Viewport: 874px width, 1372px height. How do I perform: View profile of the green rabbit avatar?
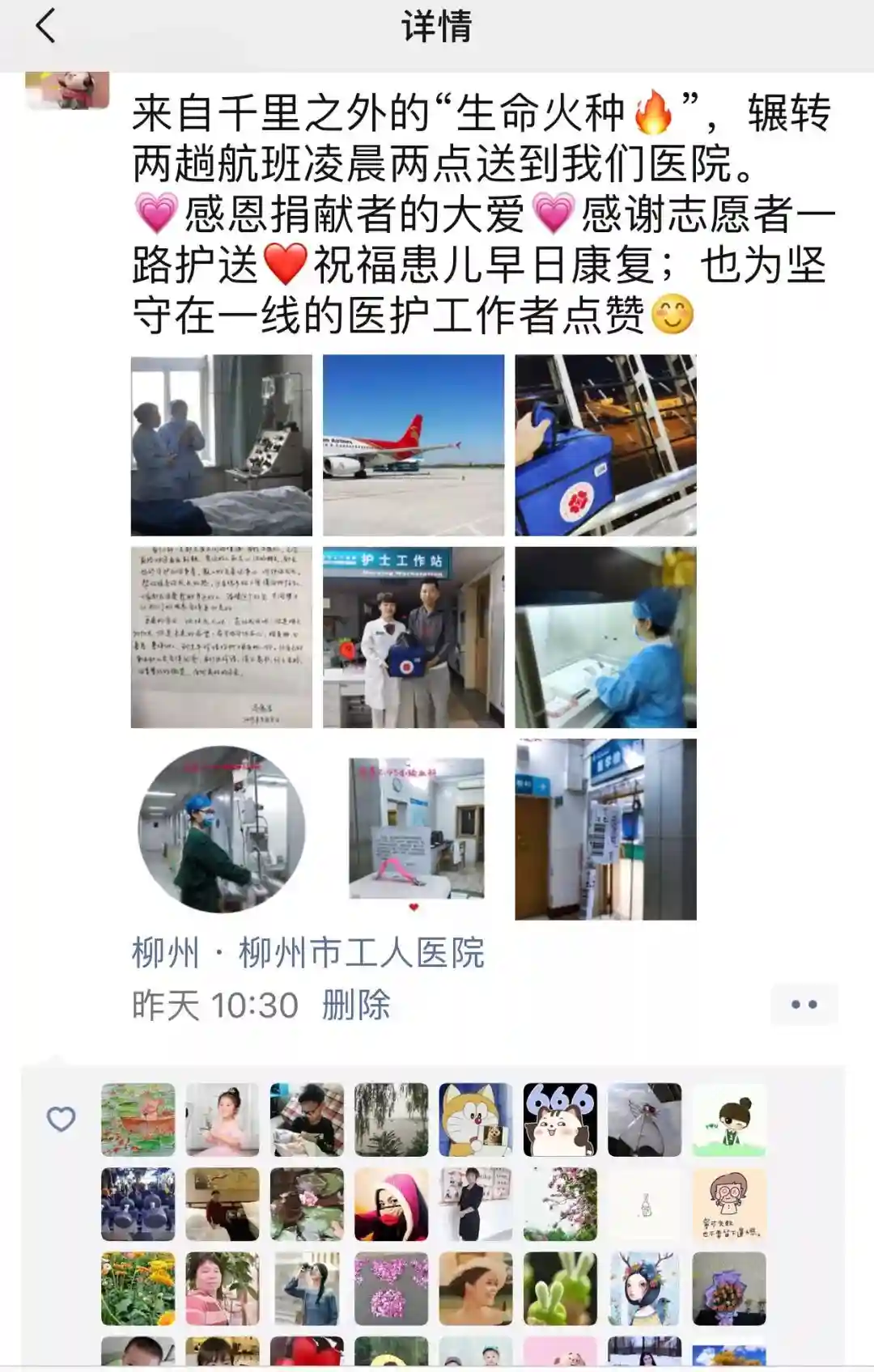pyautogui.click(x=560, y=1289)
